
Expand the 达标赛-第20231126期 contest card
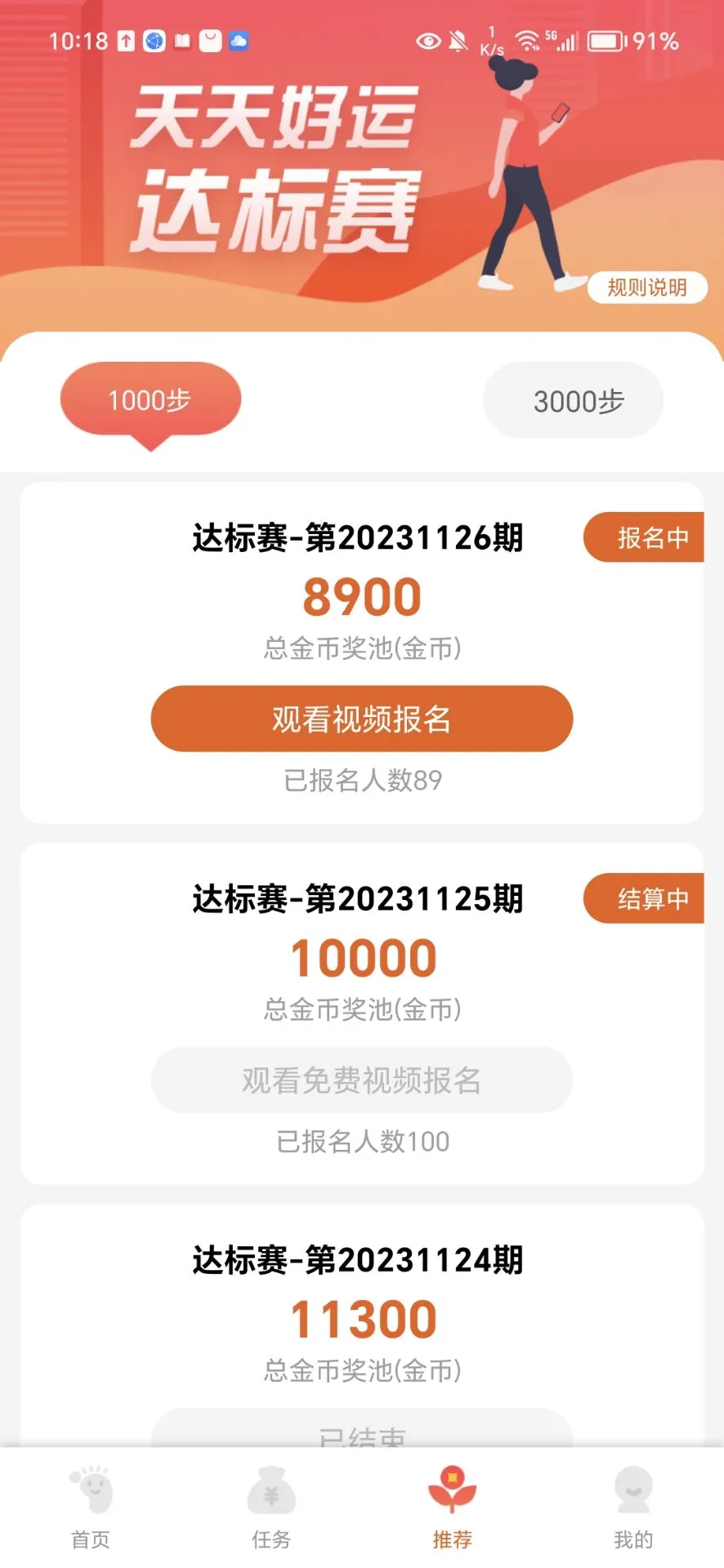[360, 537]
